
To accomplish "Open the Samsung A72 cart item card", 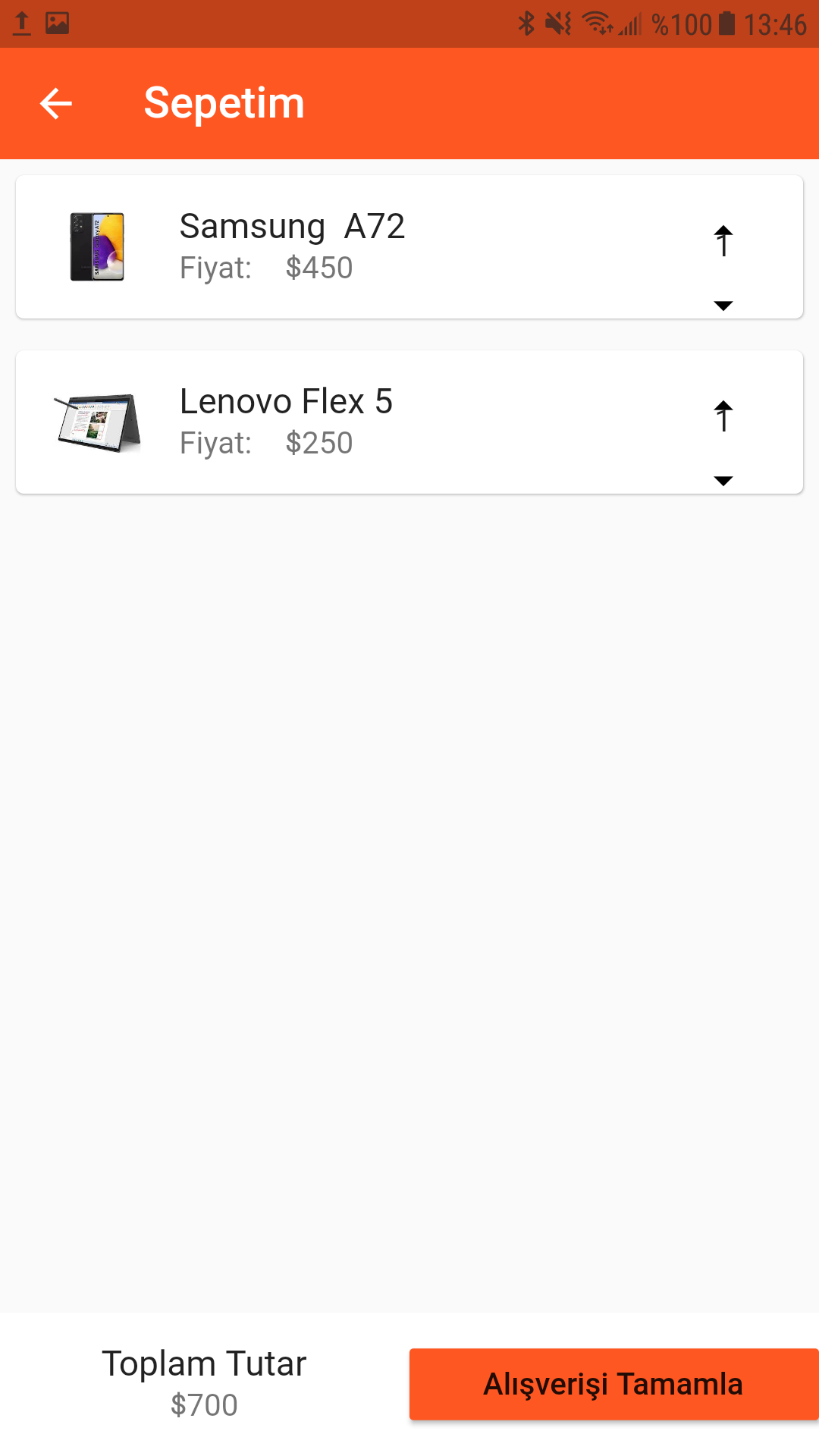I will [x=409, y=246].
